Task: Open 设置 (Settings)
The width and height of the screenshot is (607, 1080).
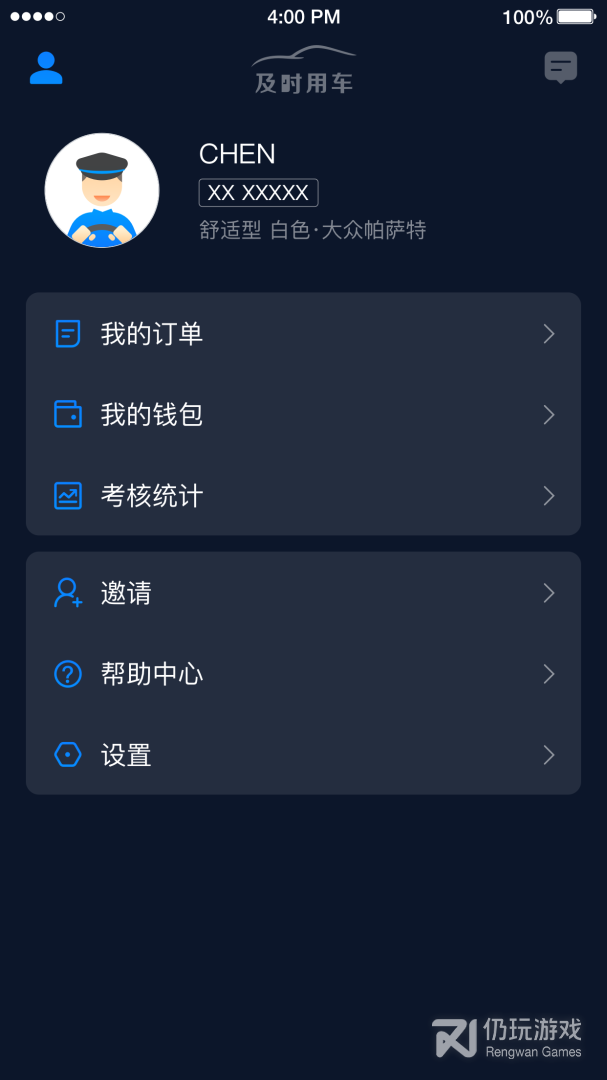Action: (x=303, y=755)
